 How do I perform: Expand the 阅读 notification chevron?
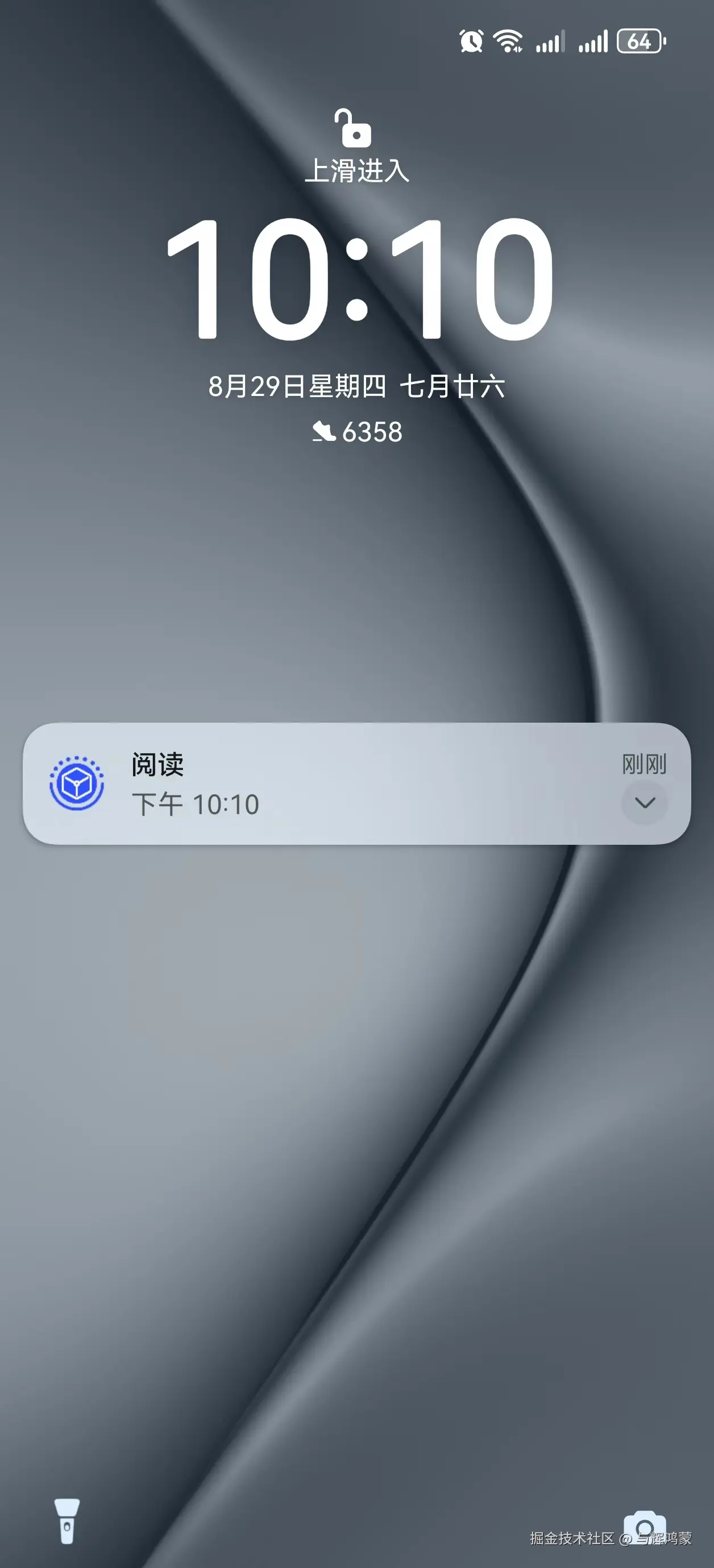(645, 803)
